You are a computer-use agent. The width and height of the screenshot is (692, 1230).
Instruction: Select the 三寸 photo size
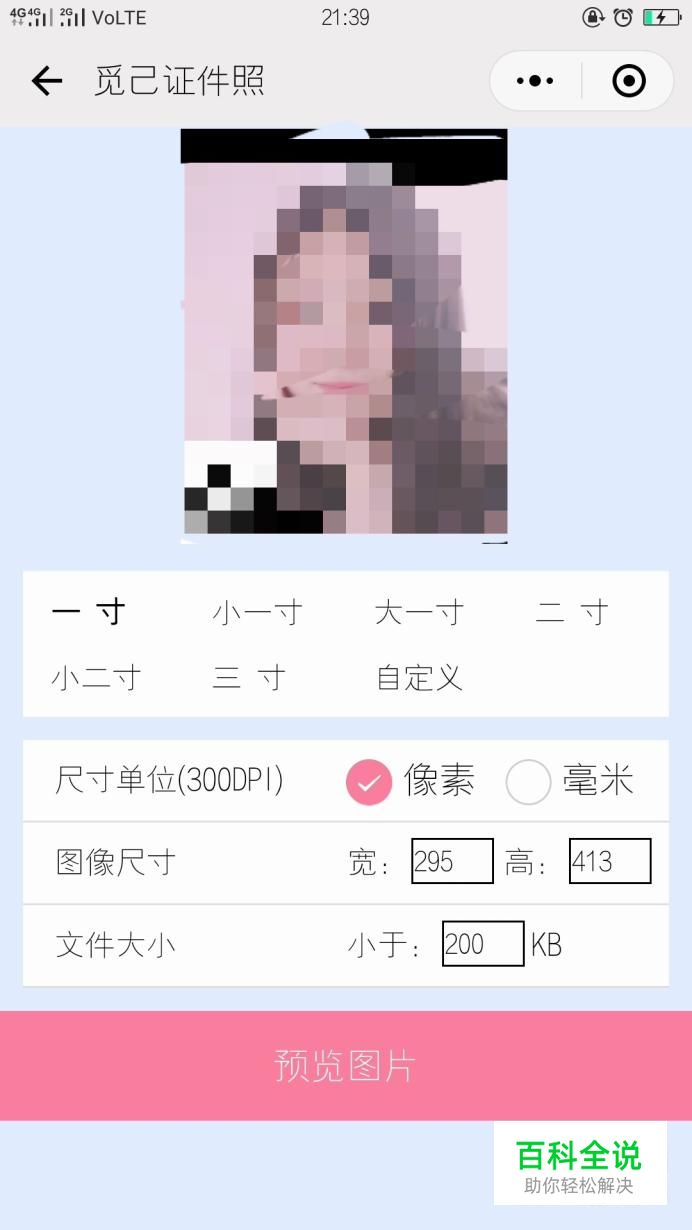249,678
